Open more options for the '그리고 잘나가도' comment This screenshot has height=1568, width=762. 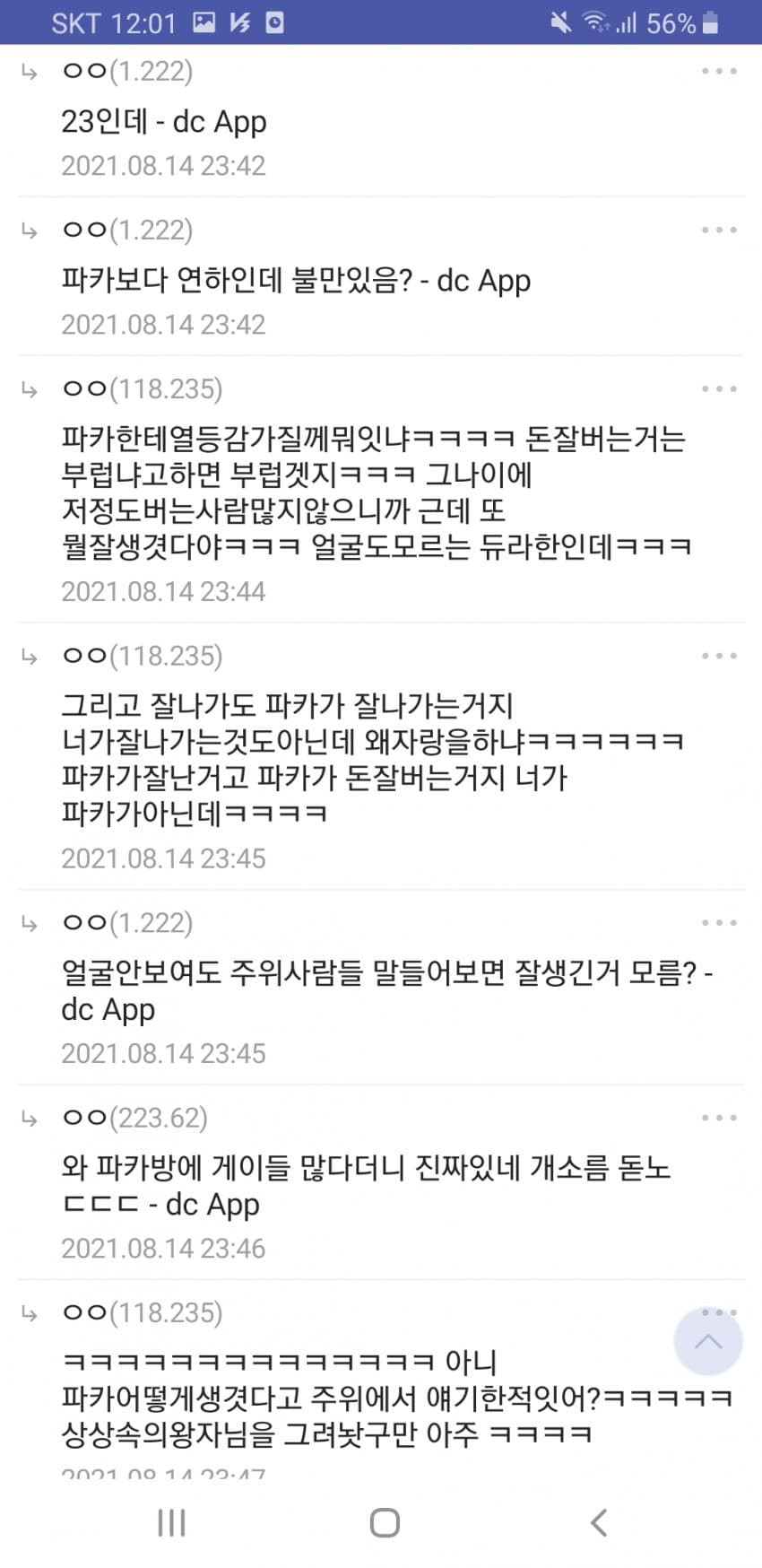tap(719, 657)
